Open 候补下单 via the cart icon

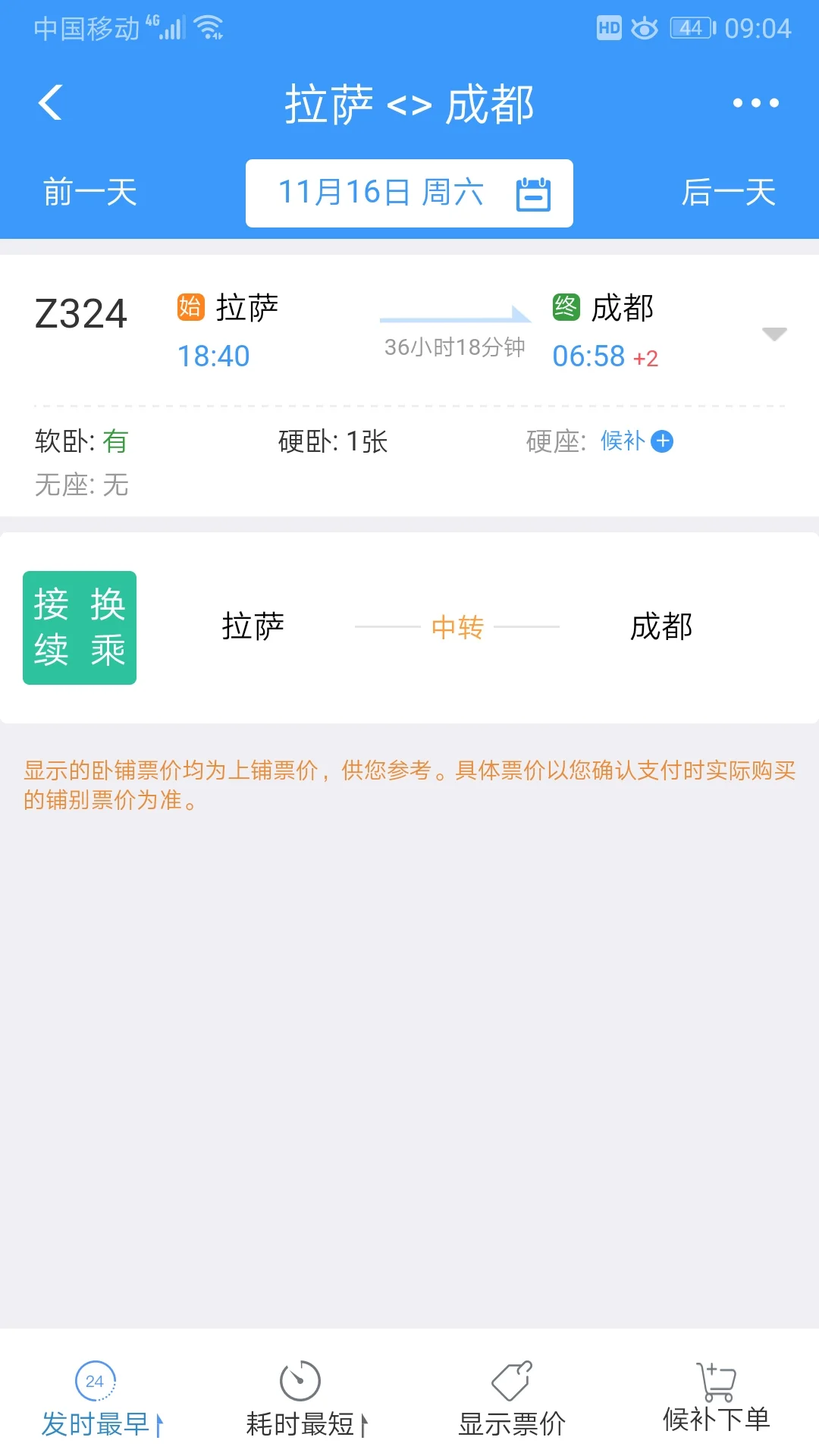tap(716, 1382)
